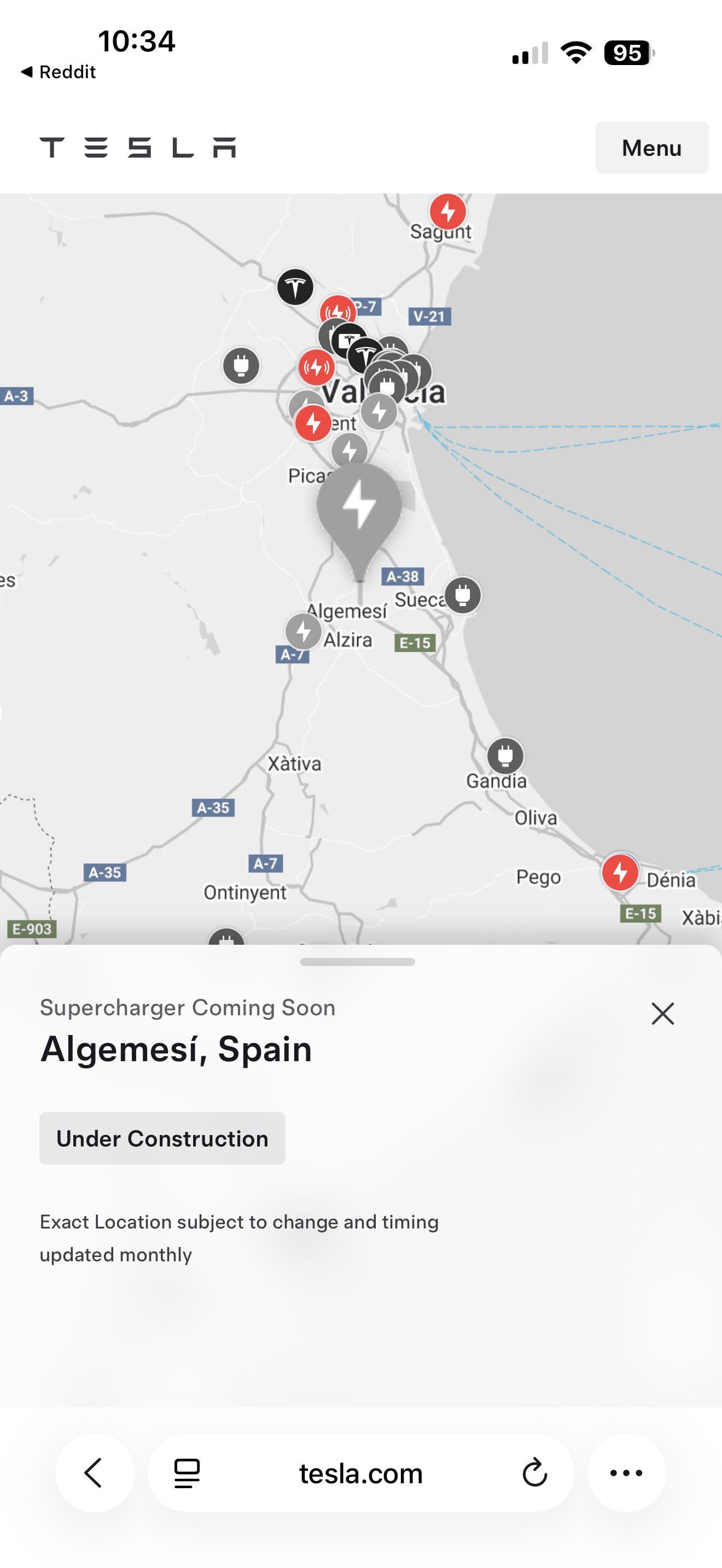Reload the tesla.com page

coord(534,1473)
